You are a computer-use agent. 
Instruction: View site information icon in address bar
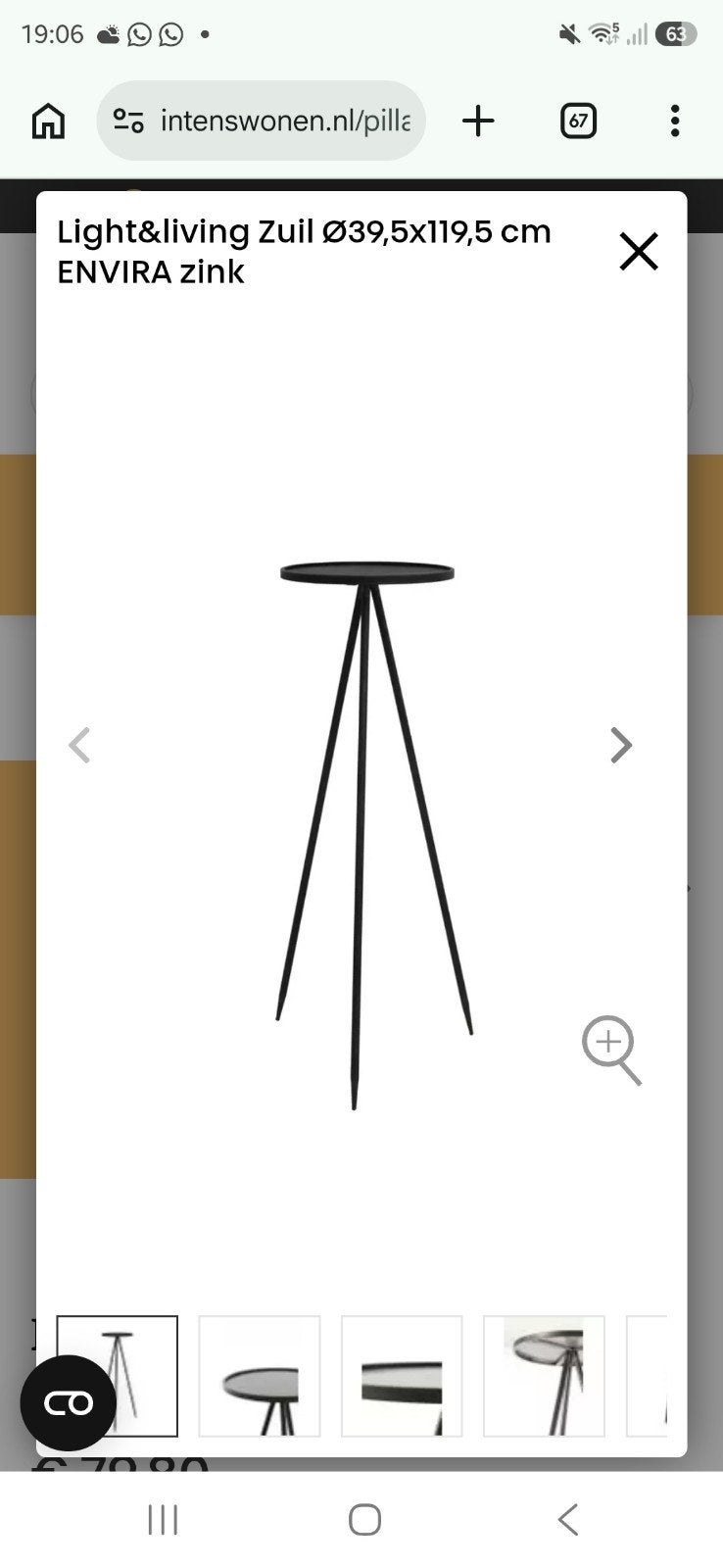coord(128,122)
